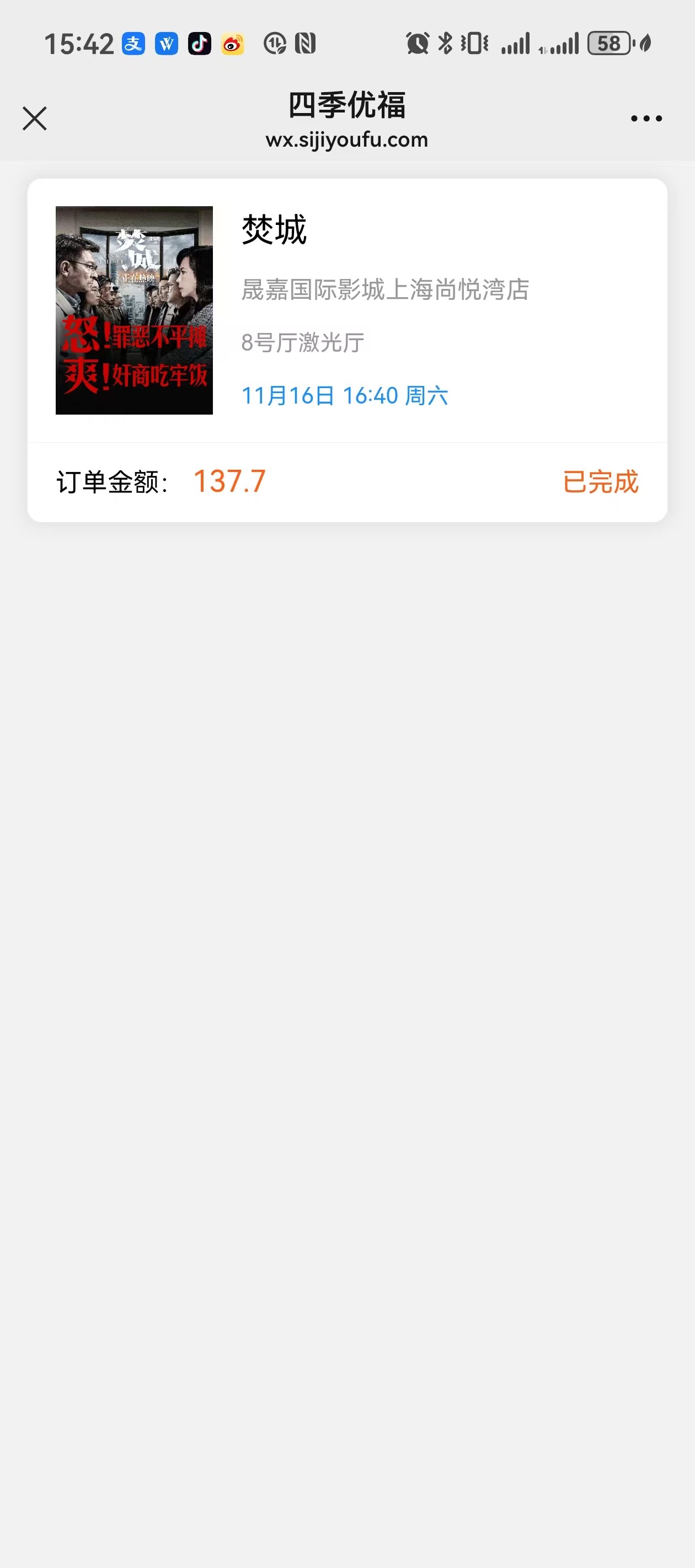This screenshot has height=1568, width=695.
Task: Close the 四季优福 web page
Action: pos(35,119)
